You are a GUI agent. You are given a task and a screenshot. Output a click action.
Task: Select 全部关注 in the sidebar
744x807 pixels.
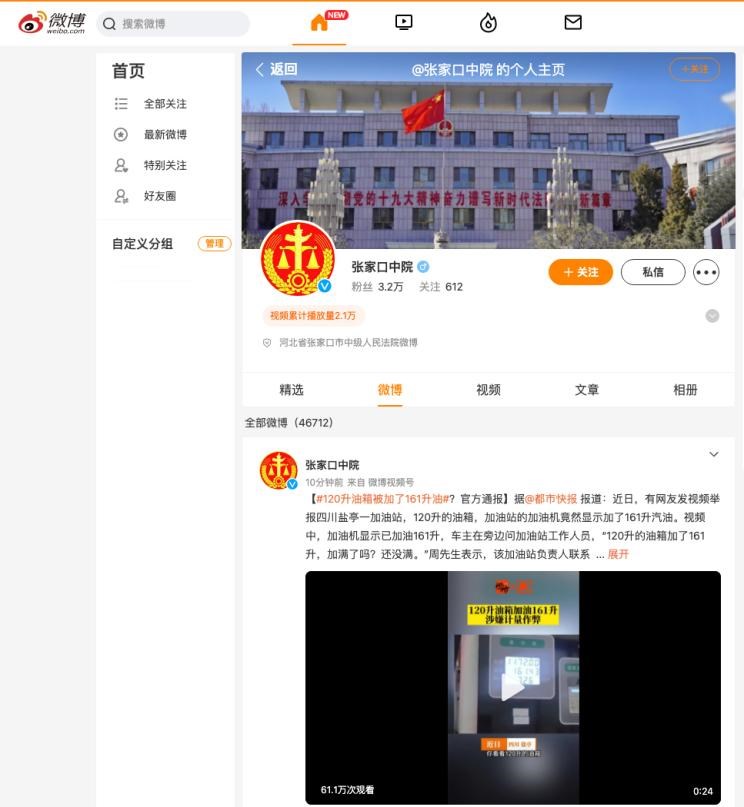coord(164,104)
